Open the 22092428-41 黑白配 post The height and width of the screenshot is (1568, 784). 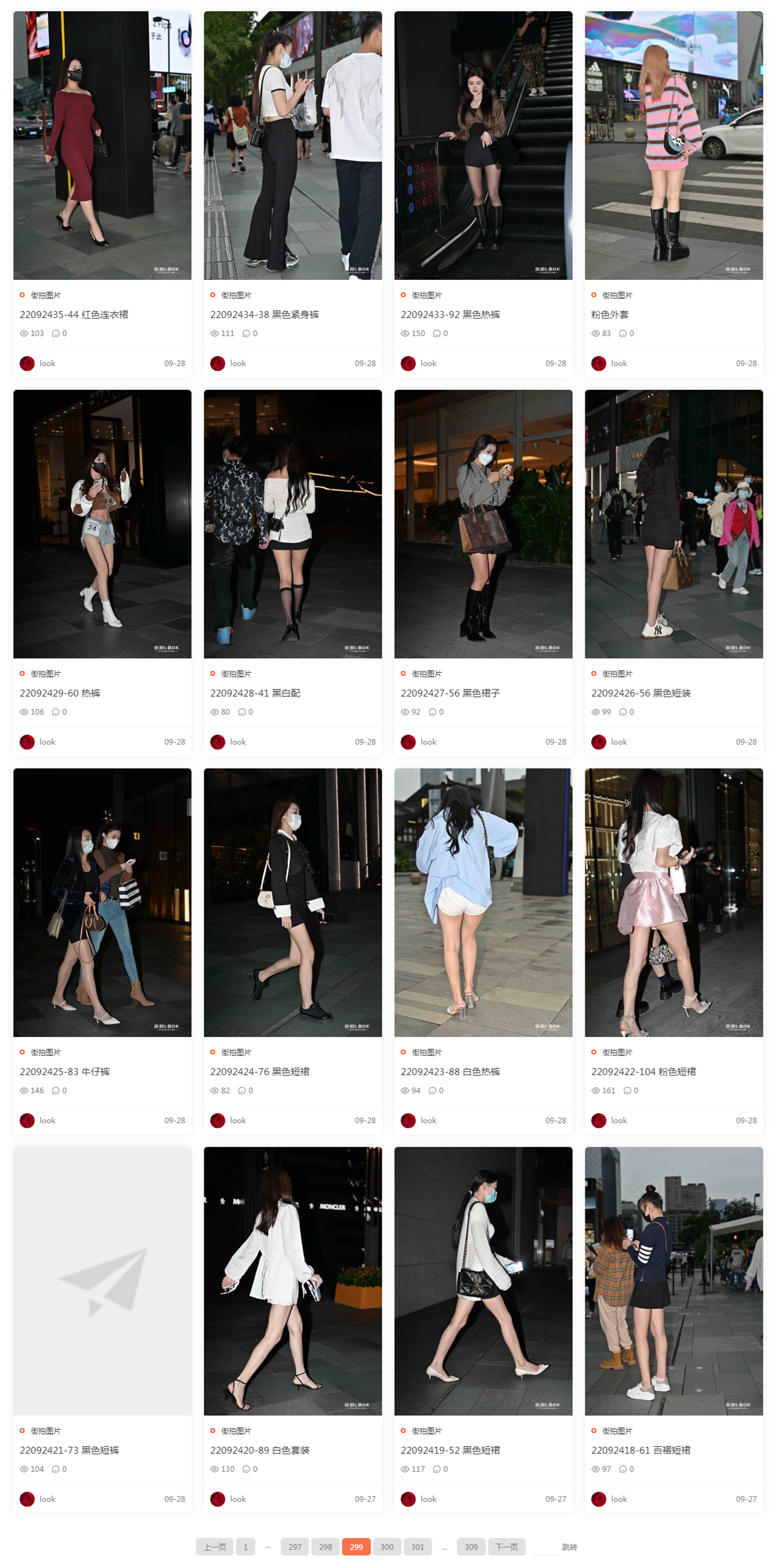click(x=255, y=693)
